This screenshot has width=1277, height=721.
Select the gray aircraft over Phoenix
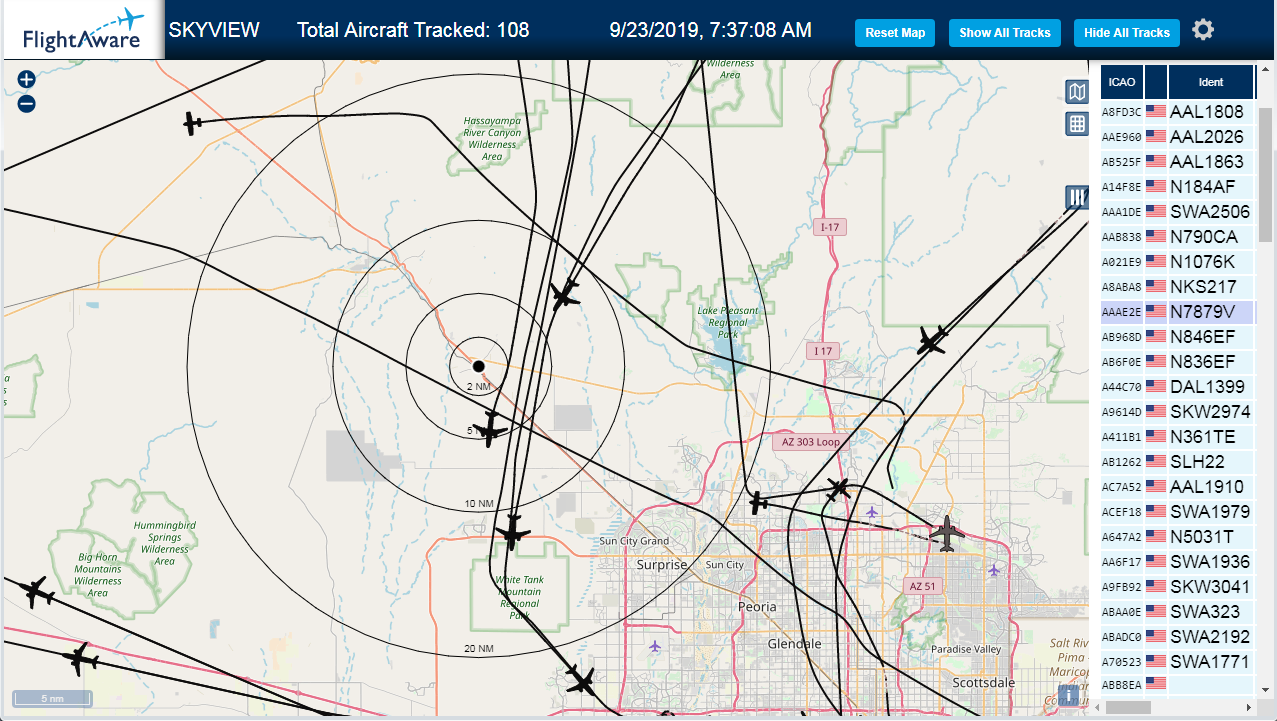click(x=946, y=533)
